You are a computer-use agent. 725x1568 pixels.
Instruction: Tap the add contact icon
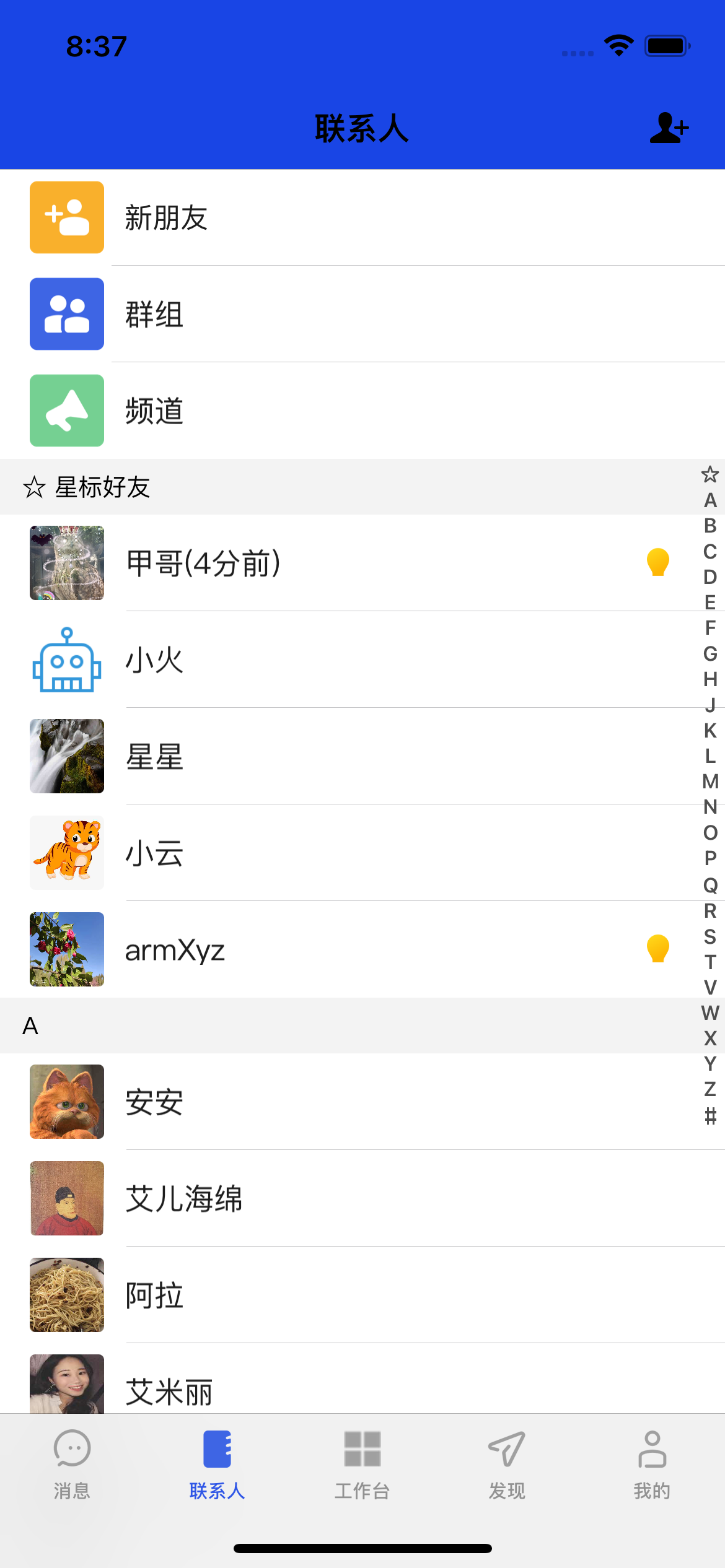(x=669, y=128)
